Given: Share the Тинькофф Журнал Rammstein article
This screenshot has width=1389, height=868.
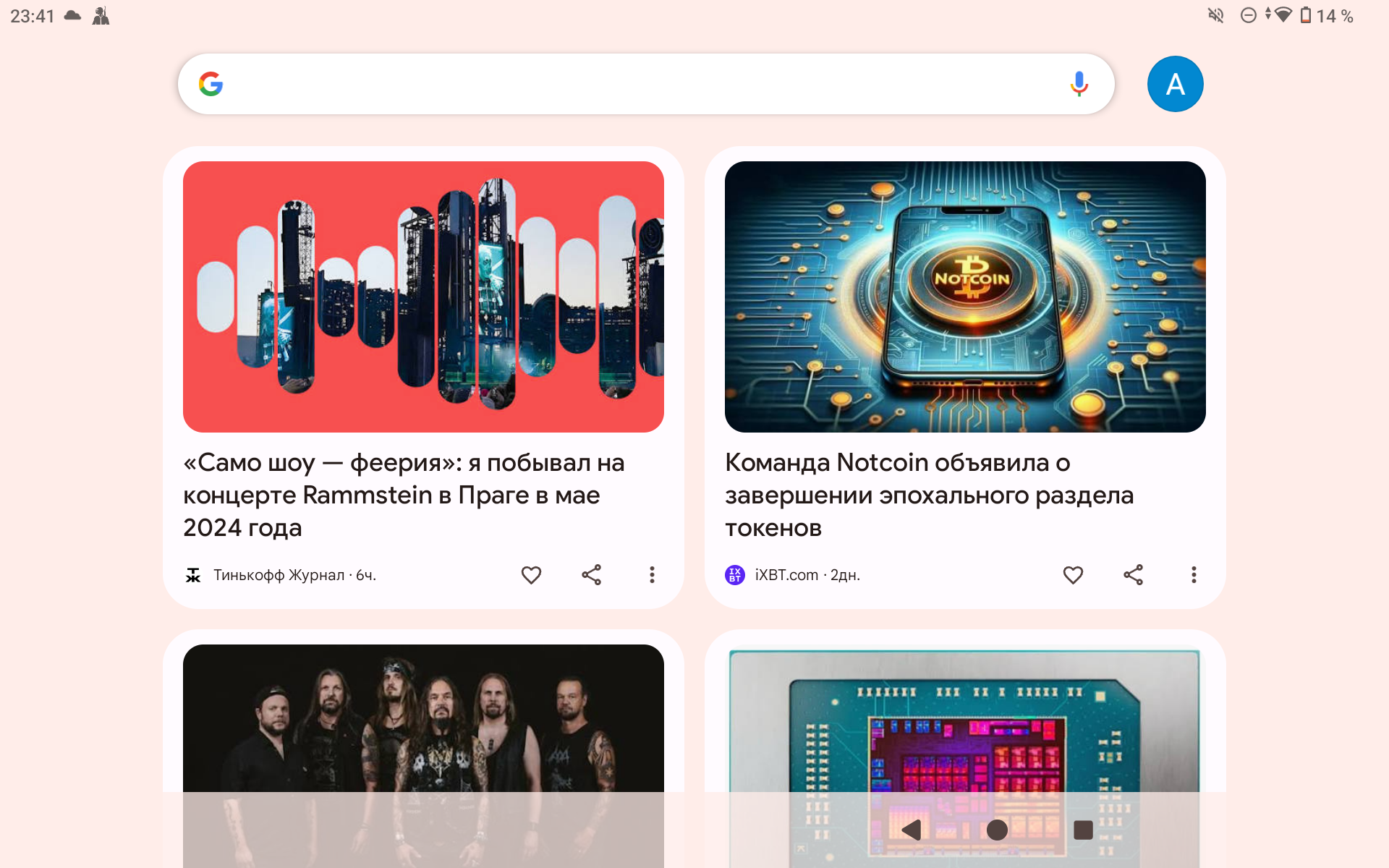Looking at the screenshot, I should point(592,575).
